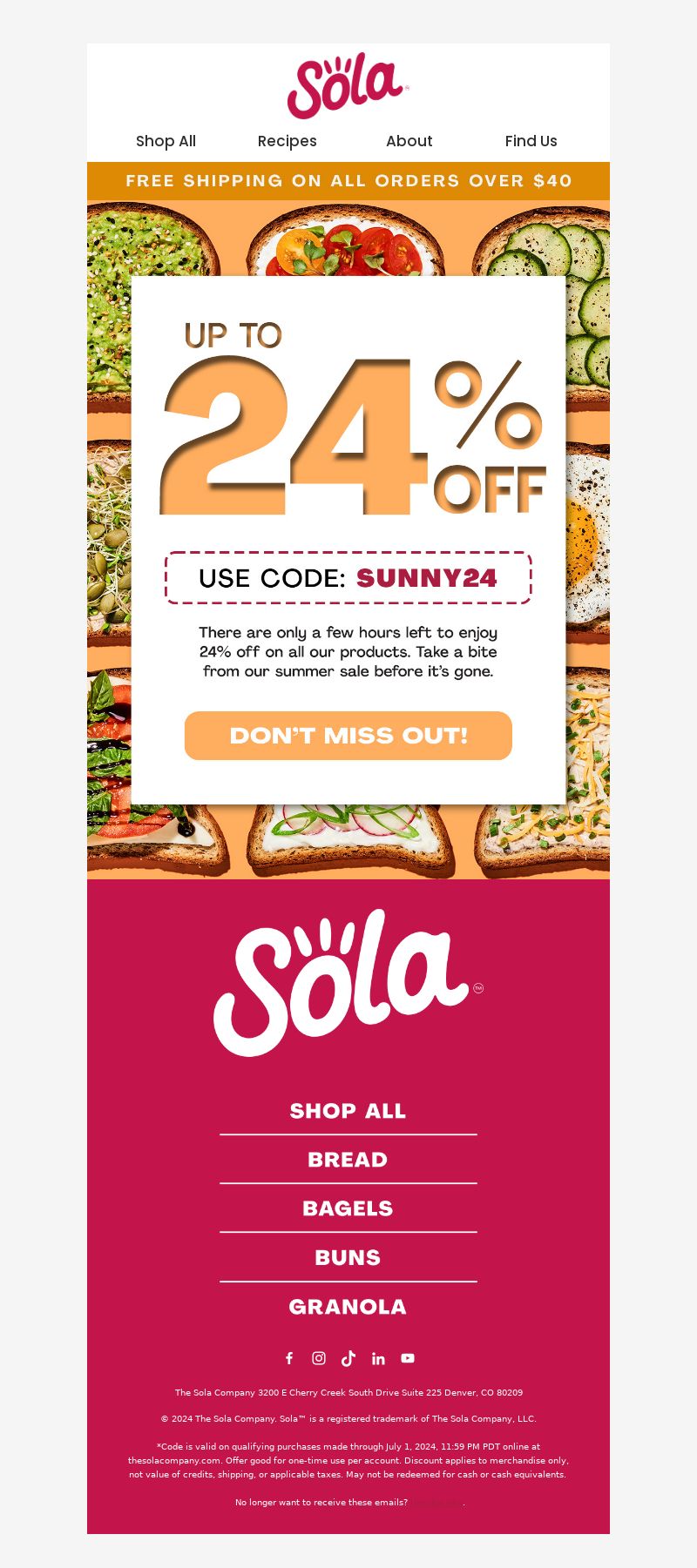Browse BAGELS in the footer menu
The image size is (697, 1568).
(348, 1208)
